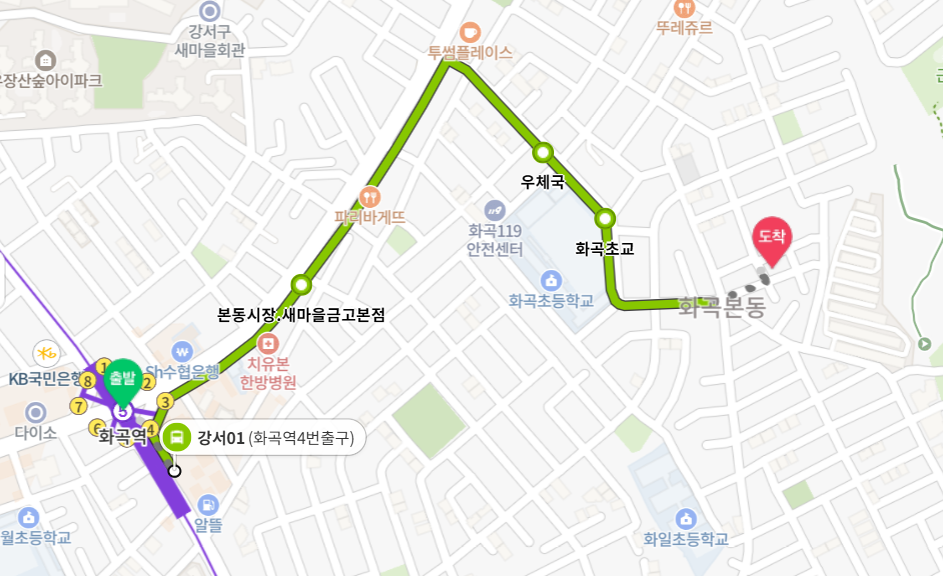
Task: Select the 화곡초교 bus stop marker
Action: click(x=605, y=218)
